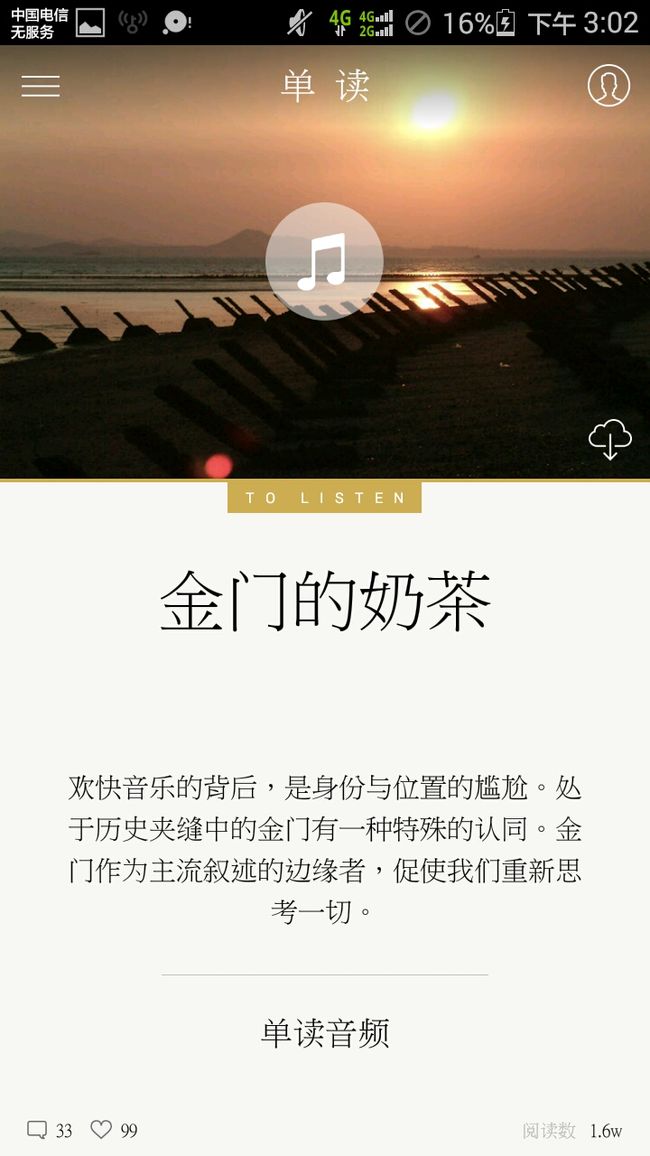
Task: Play the audio via music note button
Action: coord(324,261)
